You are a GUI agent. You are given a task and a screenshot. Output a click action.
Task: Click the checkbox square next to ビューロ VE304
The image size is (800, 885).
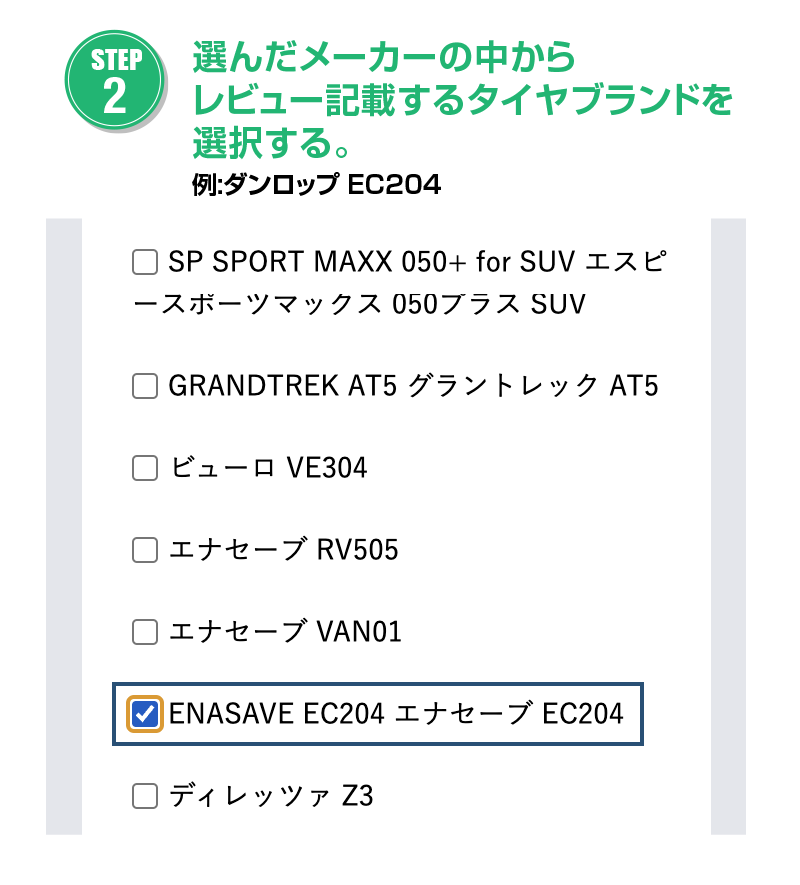pos(145,466)
